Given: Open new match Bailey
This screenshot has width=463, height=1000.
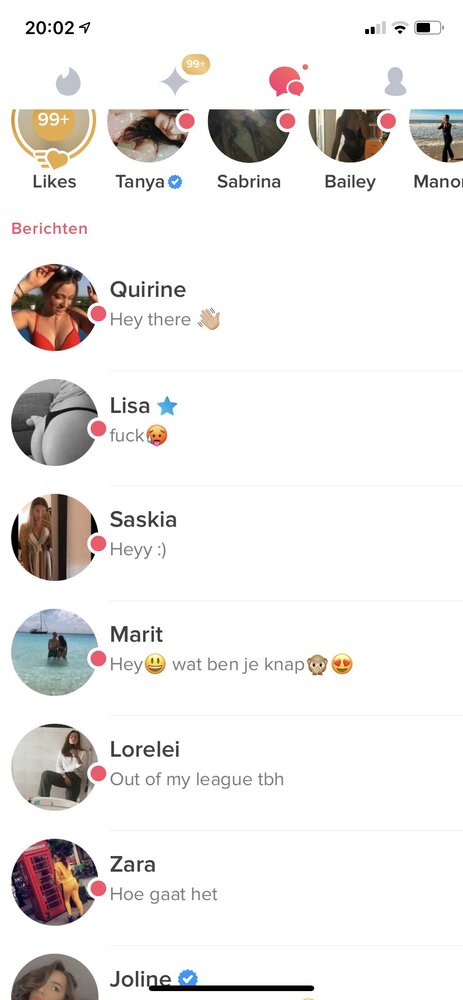Looking at the screenshot, I should pyautogui.click(x=349, y=150).
